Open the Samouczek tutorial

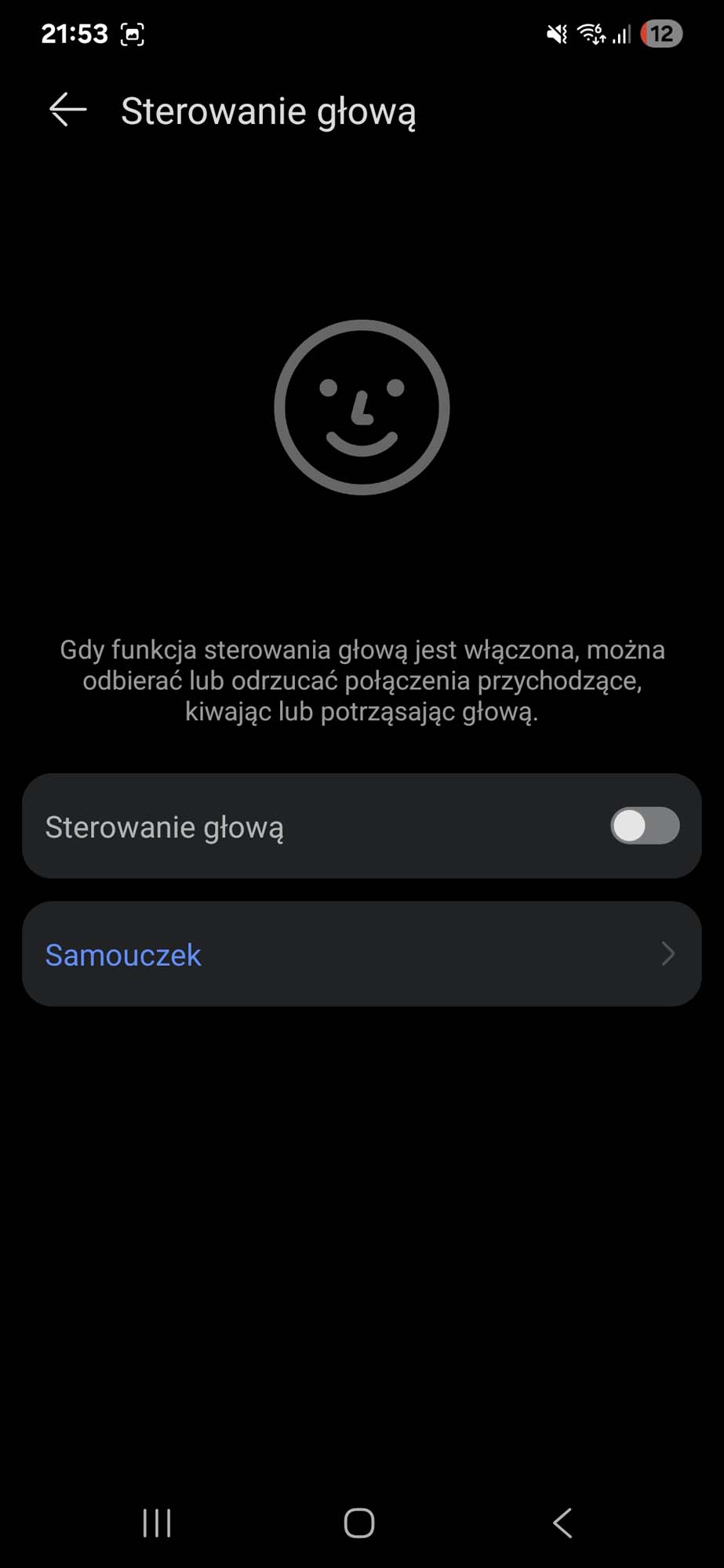362,954
